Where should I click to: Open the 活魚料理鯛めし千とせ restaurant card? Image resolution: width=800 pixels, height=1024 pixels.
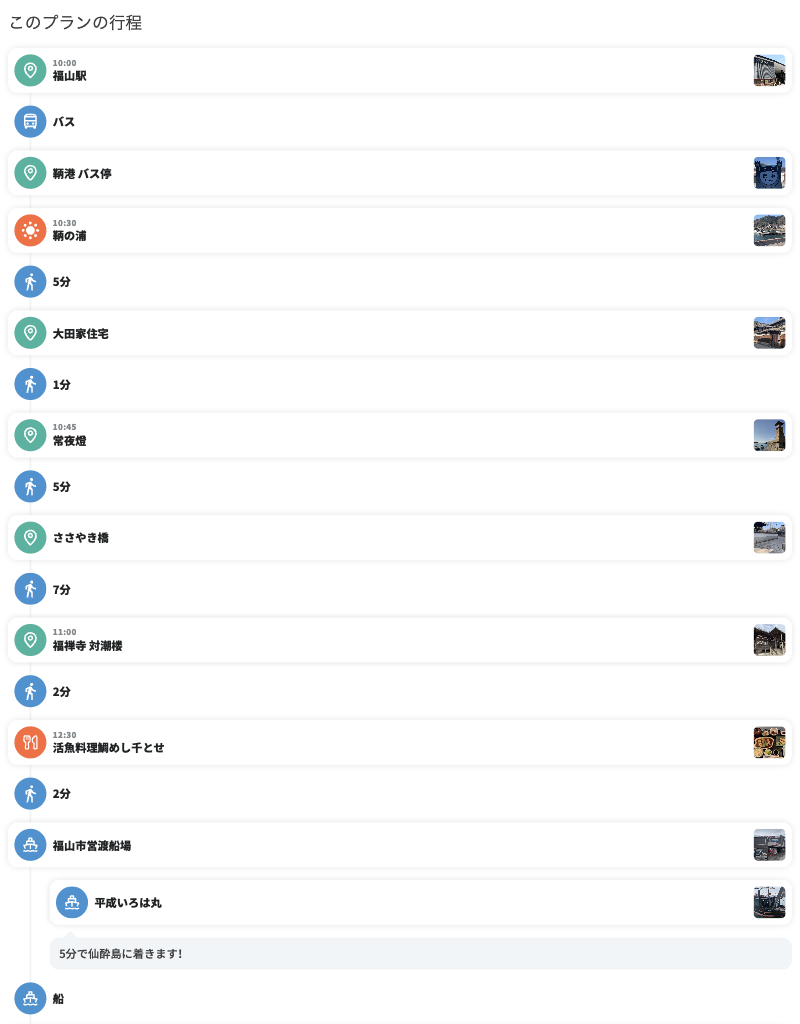coord(400,742)
